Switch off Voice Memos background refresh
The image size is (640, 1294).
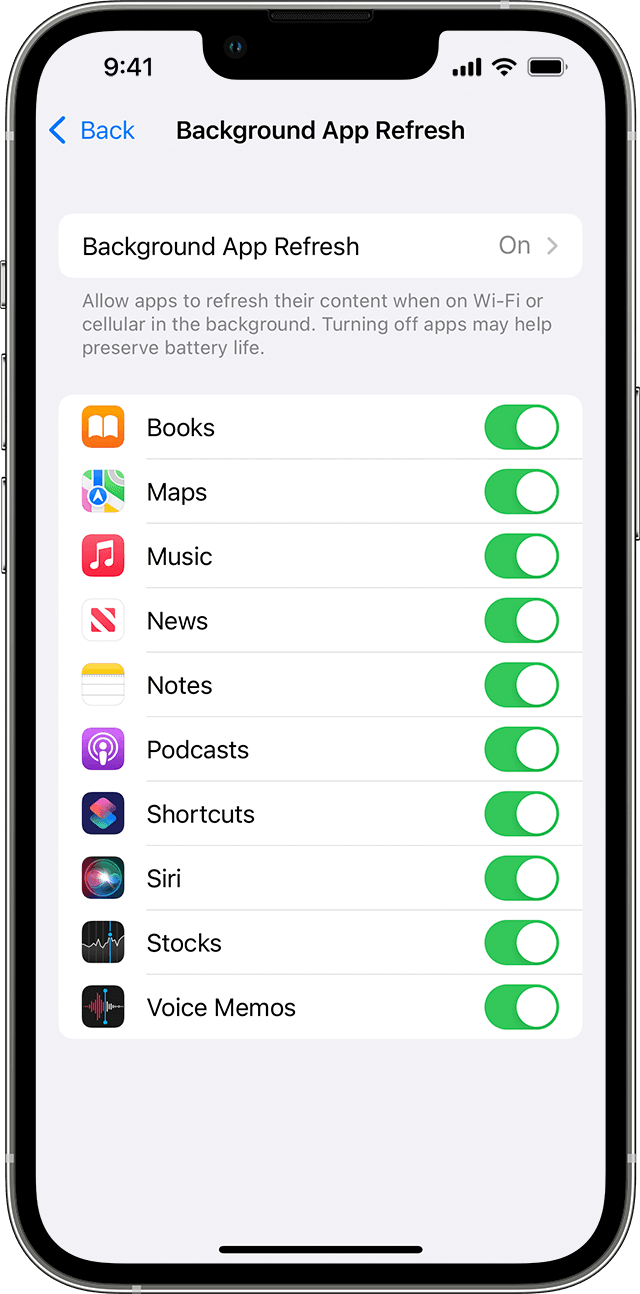(521, 1007)
